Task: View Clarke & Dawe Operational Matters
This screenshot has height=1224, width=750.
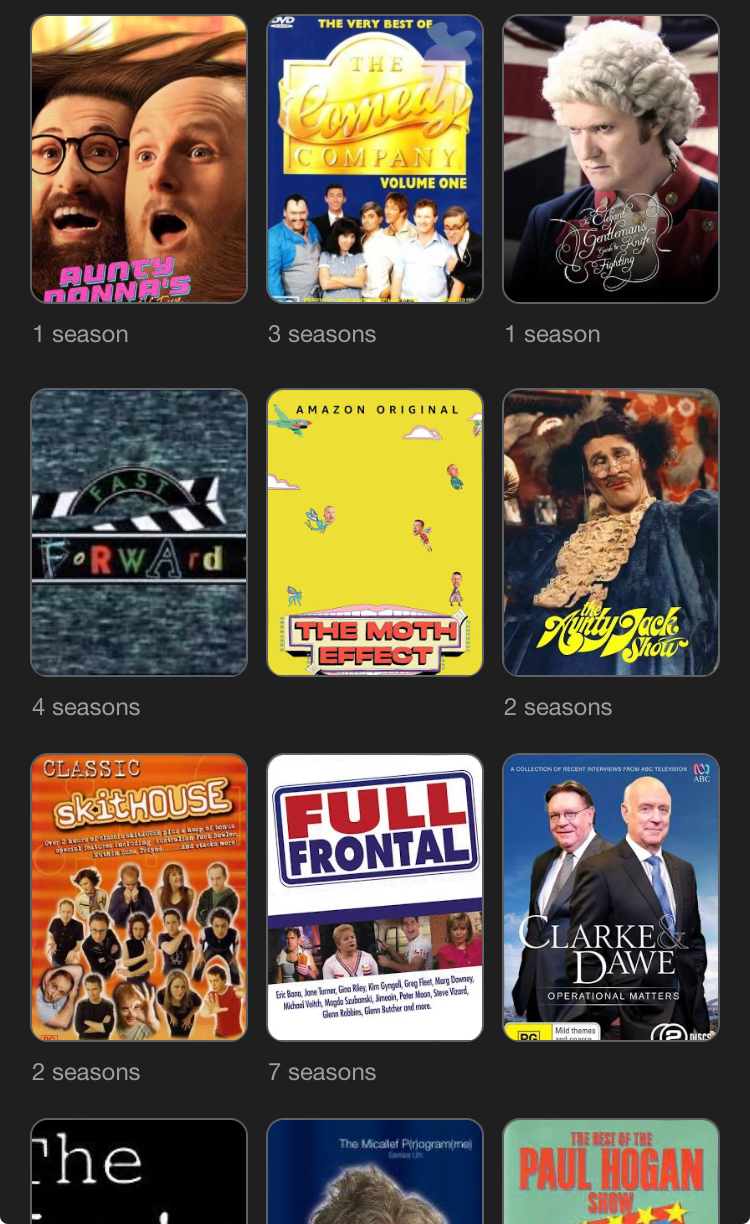Action: 611,897
